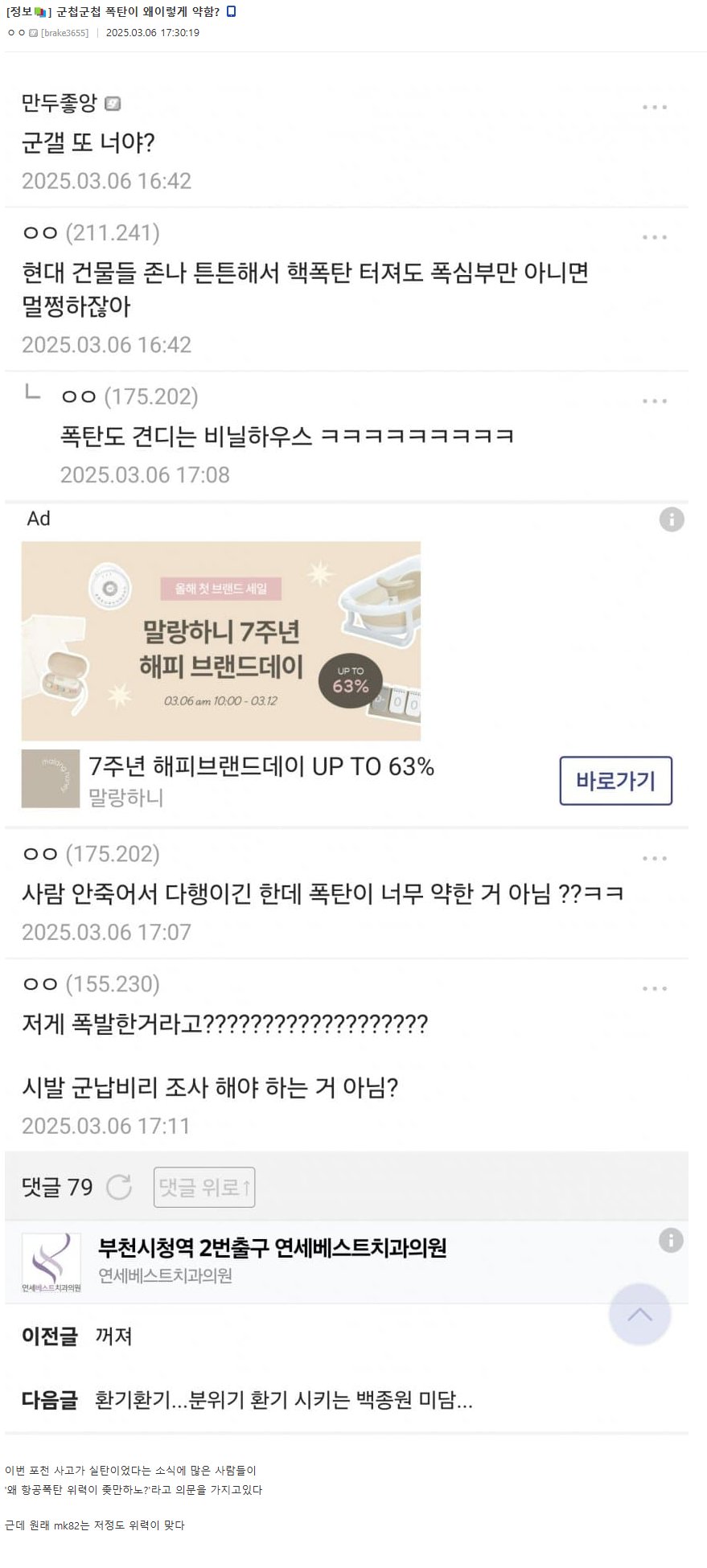Image resolution: width=707 pixels, height=1568 pixels.
Task: Open options on the 비닐하우스 reply
Action: (654, 401)
